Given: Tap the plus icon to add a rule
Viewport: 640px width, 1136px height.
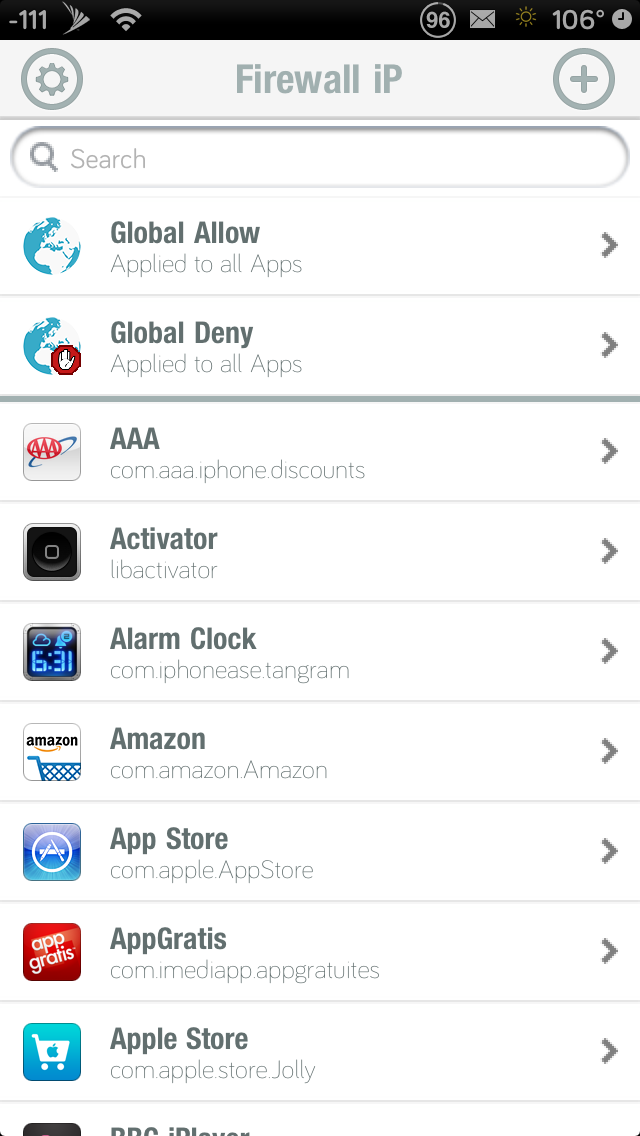Looking at the screenshot, I should click(583, 79).
